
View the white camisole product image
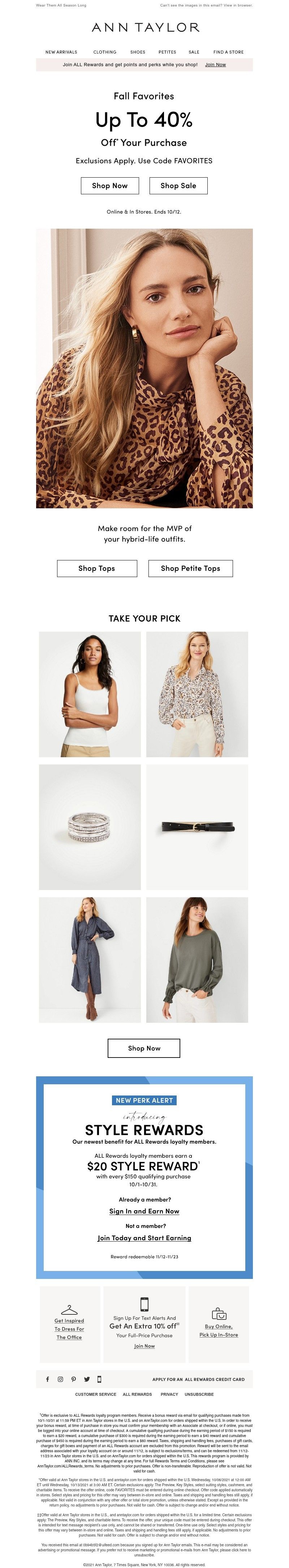tap(90, 694)
